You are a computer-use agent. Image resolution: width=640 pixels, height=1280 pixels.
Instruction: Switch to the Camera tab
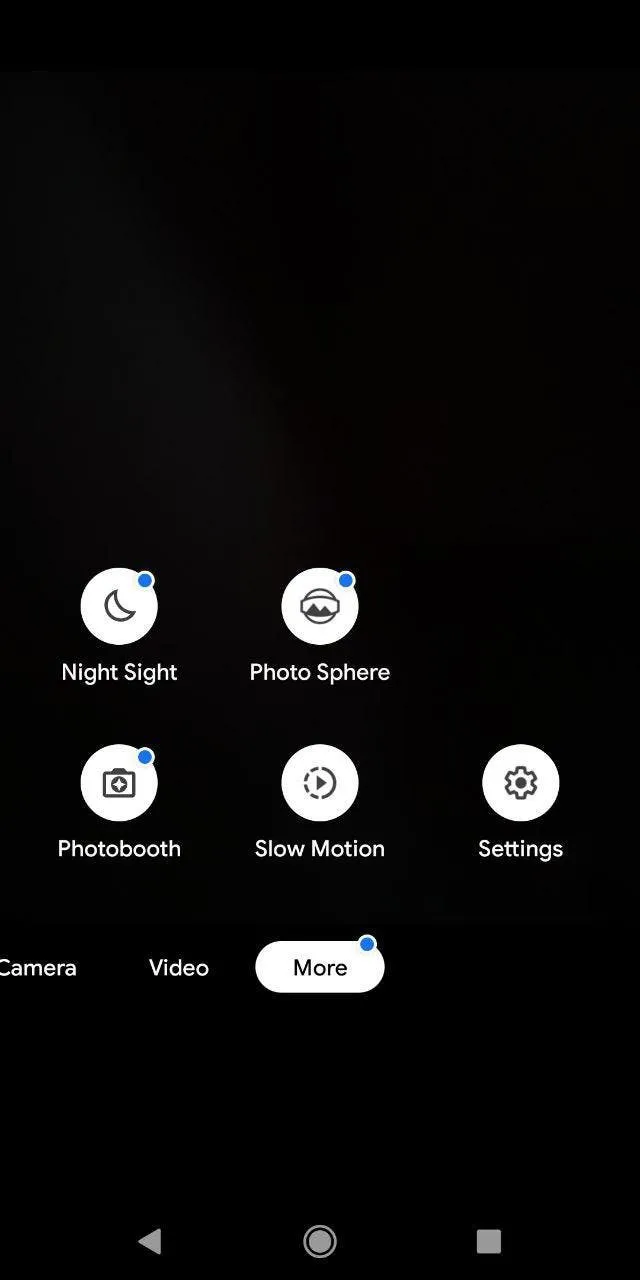(38, 968)
